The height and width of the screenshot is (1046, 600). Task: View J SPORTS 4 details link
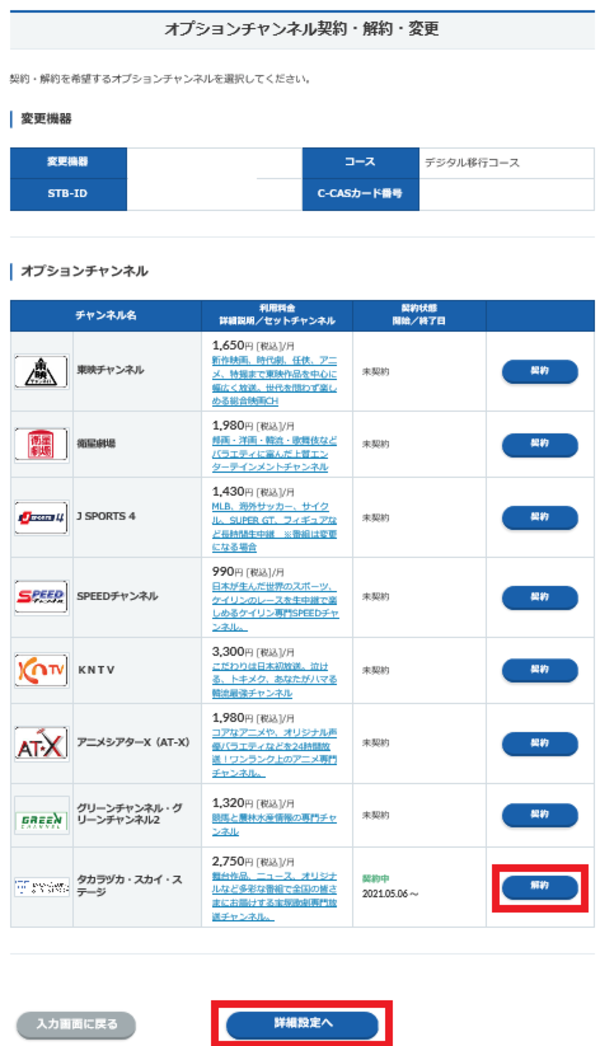[274, 527]
